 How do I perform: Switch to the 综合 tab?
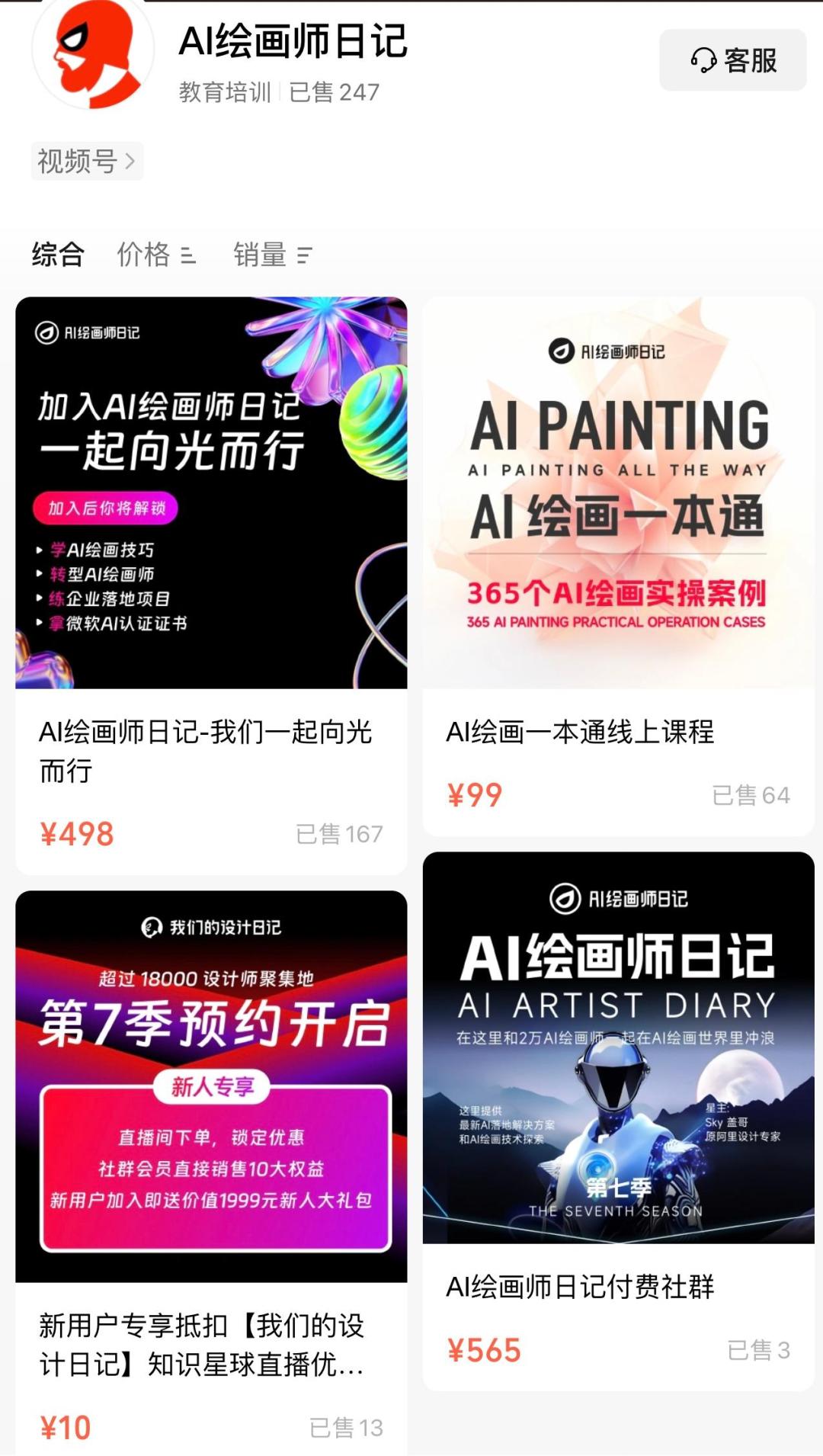click(57, 257)
